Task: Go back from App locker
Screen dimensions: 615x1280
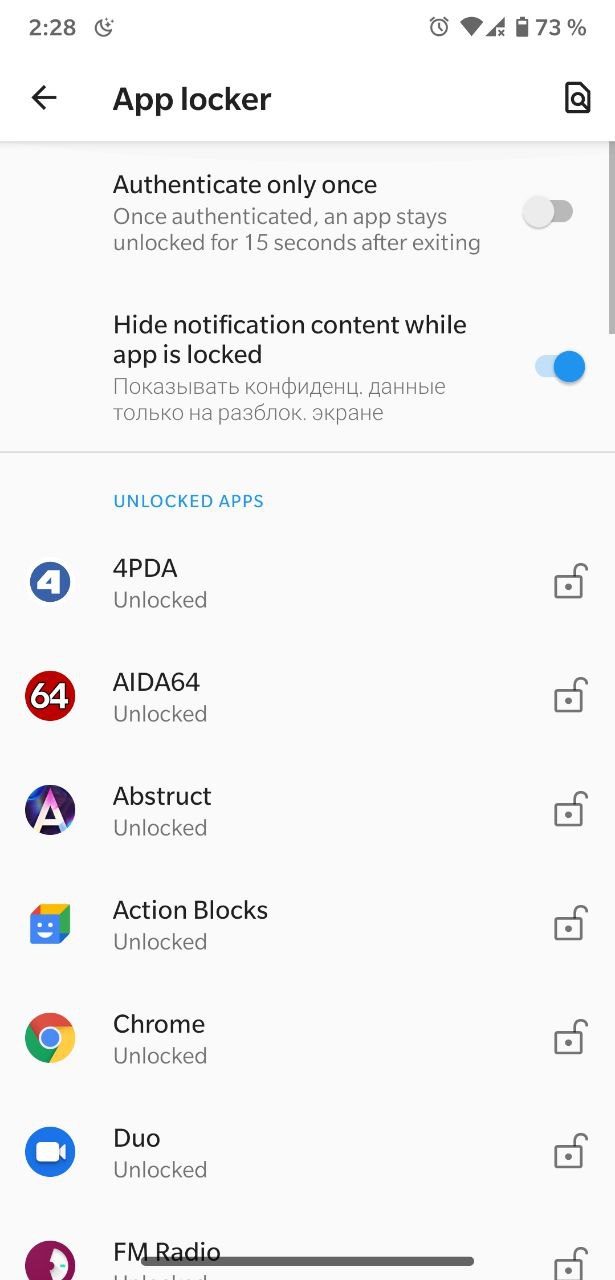Action: (x=44, y=98)
